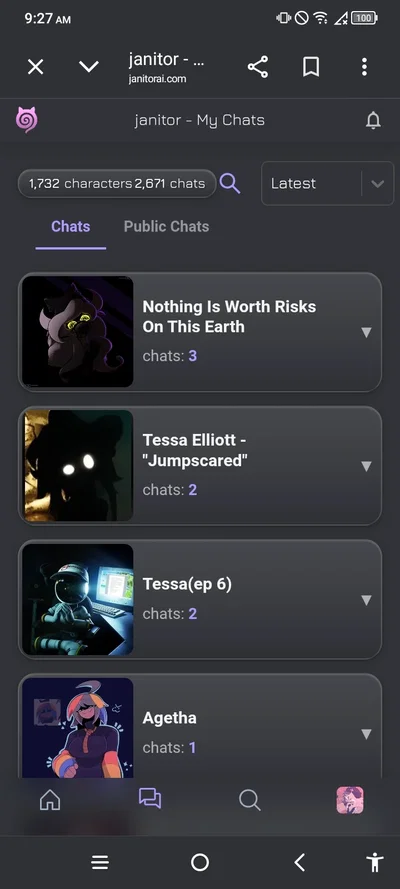
Task: Switch to the Public Chats tab
Action: (167, 226)
